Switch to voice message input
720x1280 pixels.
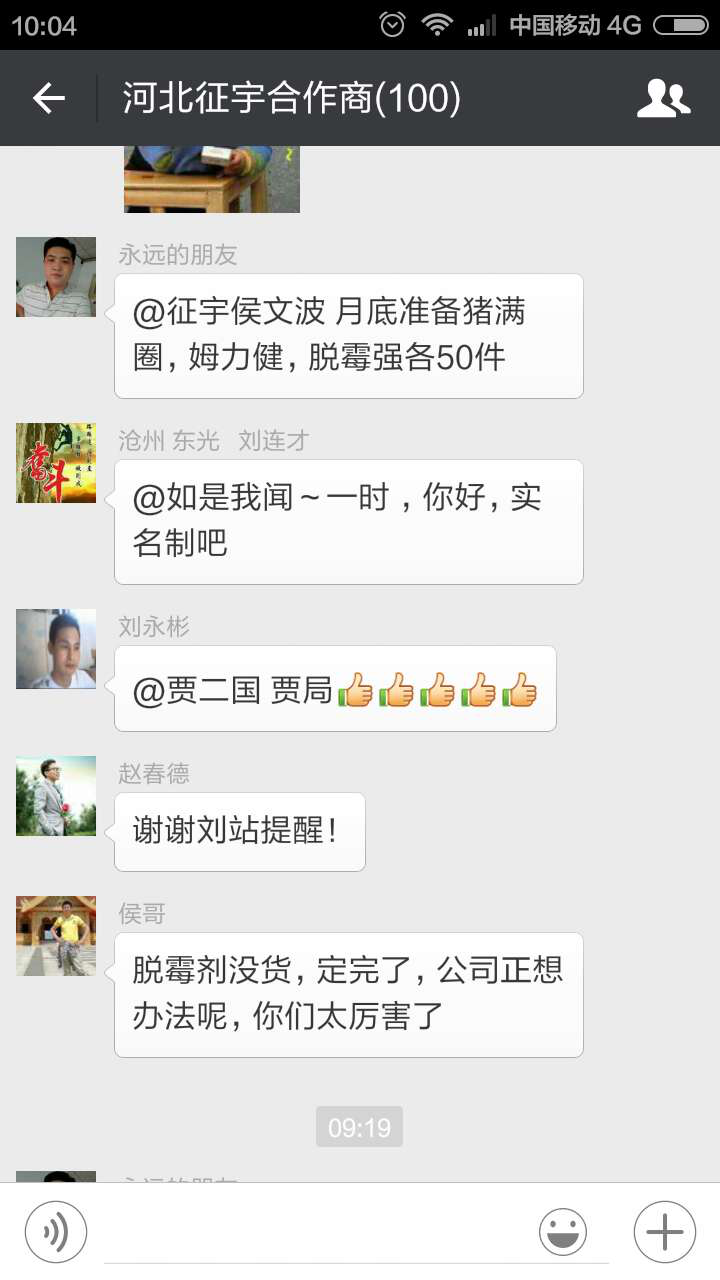[x=56, y=1232]
